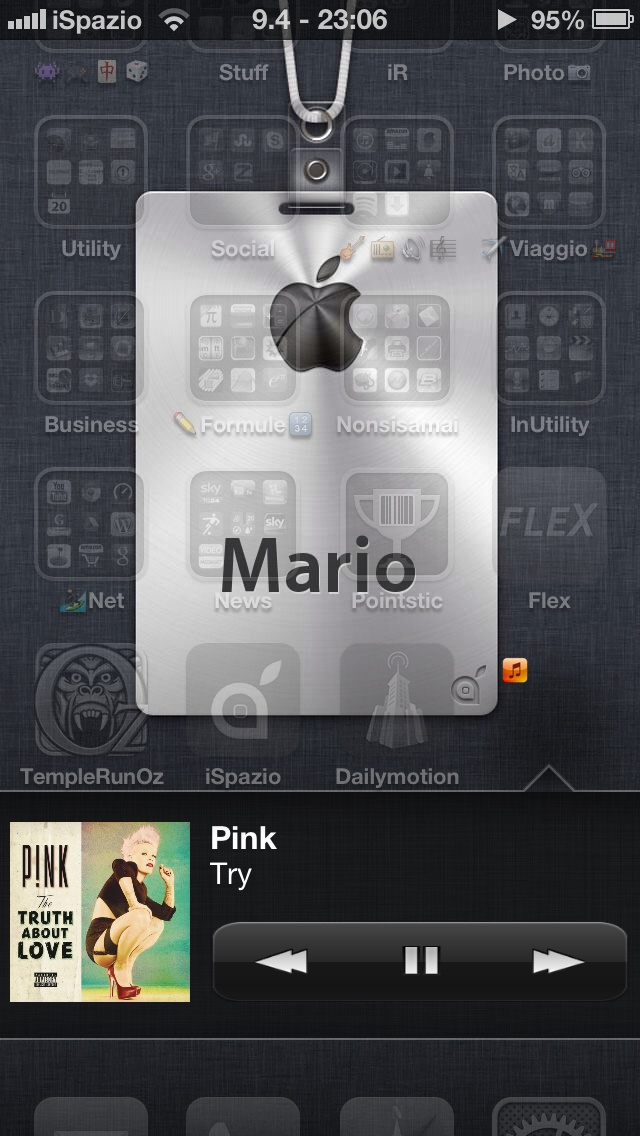Tap the small orange music icon
Viewport: 640px width, 1136px height.
tap(515, 670)
